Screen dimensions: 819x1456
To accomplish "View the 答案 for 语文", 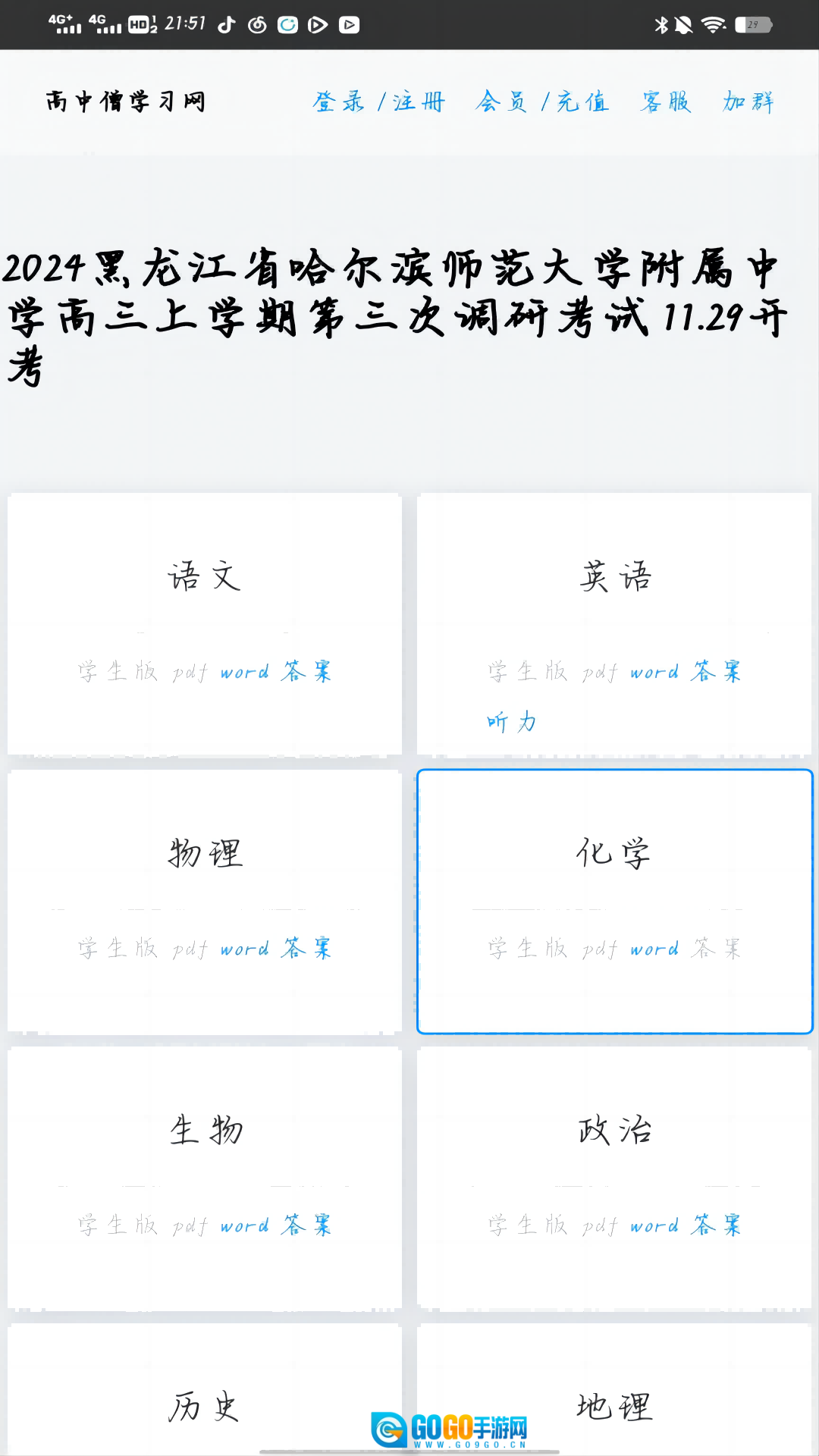I will pos(306,672).
